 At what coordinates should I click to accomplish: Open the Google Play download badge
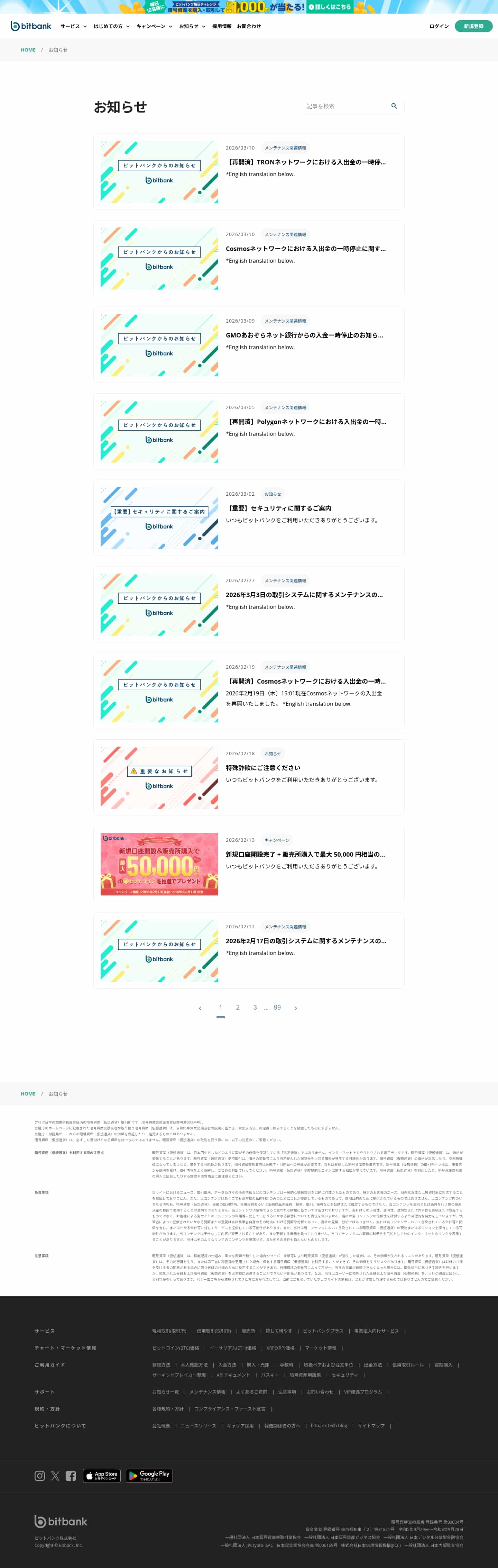point(149,1476)
